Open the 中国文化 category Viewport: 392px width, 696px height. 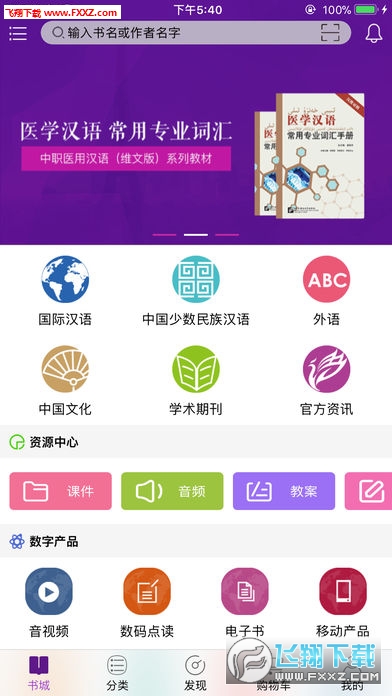click(65, 380)
